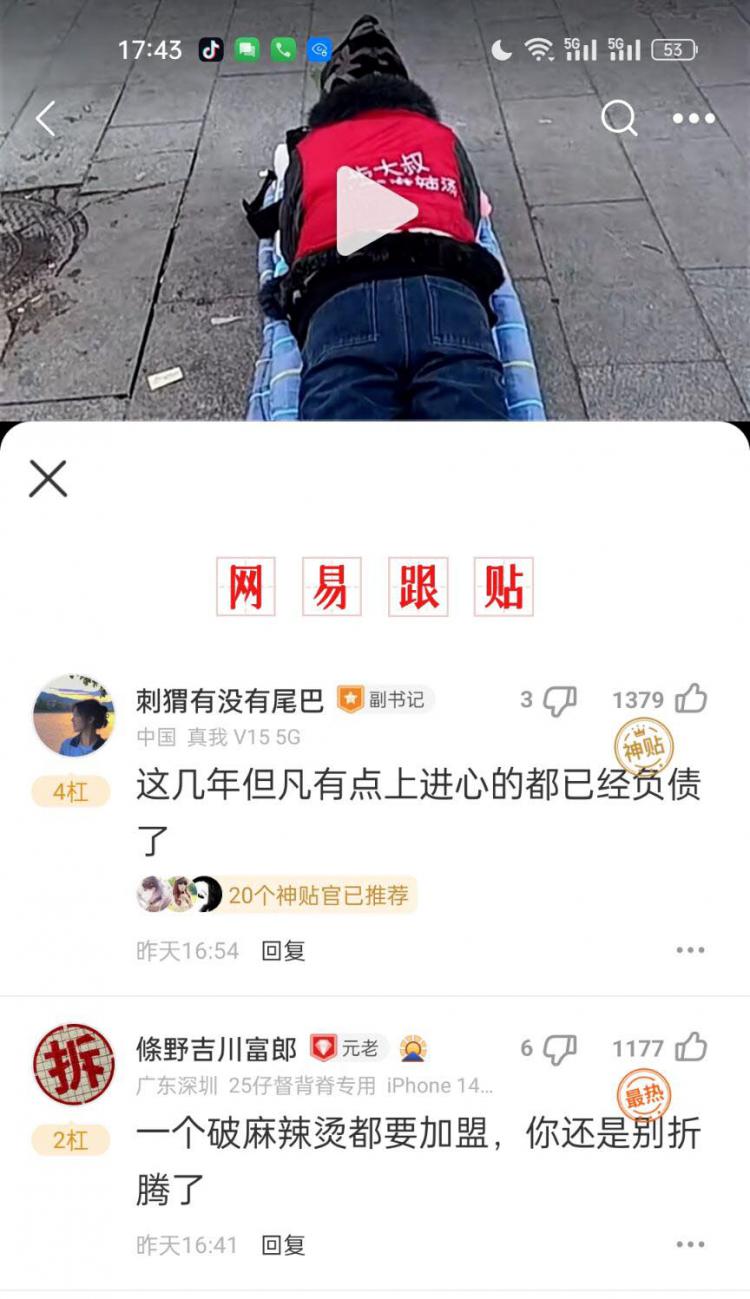This screenshot has height=1299, width=750.
Task: Go back using the top-left arrow
Action: (x=45, y=119)
